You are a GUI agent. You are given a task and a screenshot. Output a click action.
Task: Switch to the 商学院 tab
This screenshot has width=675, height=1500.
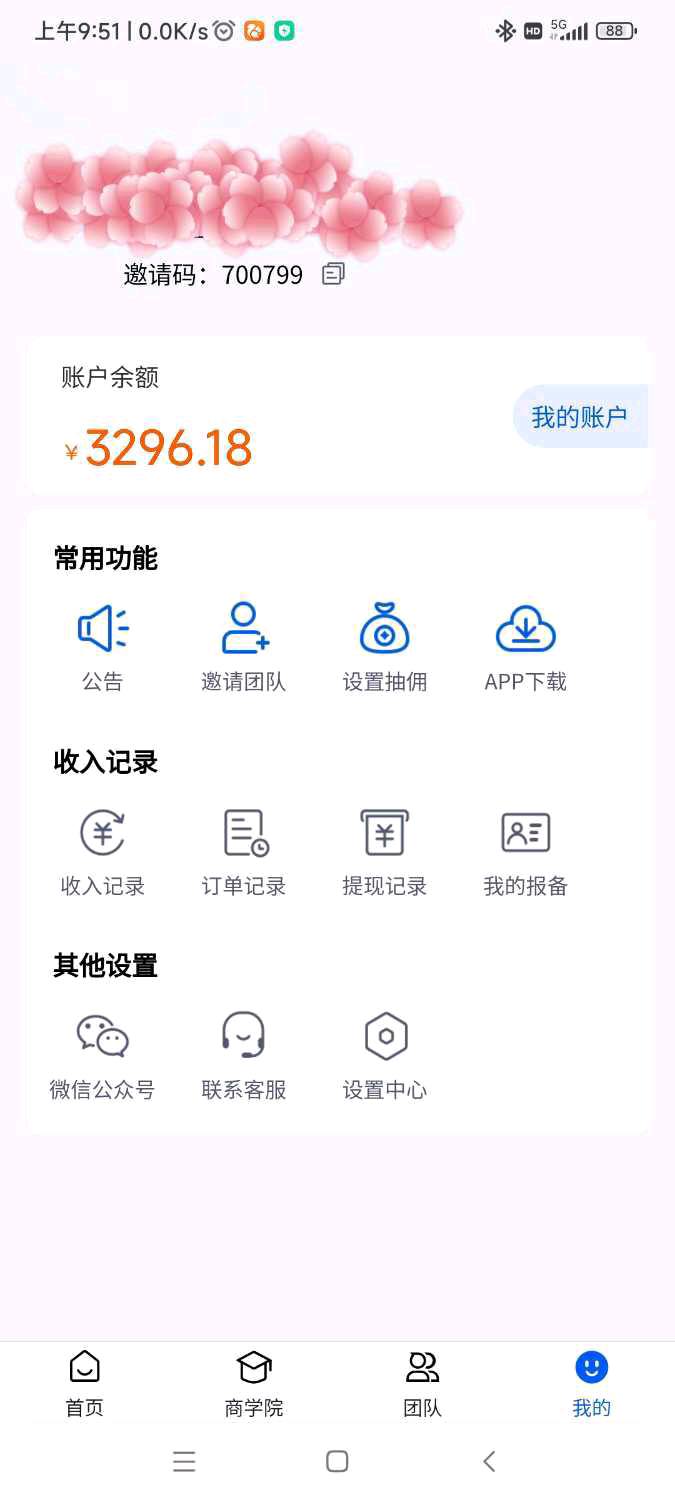[x=254, y=1384]
